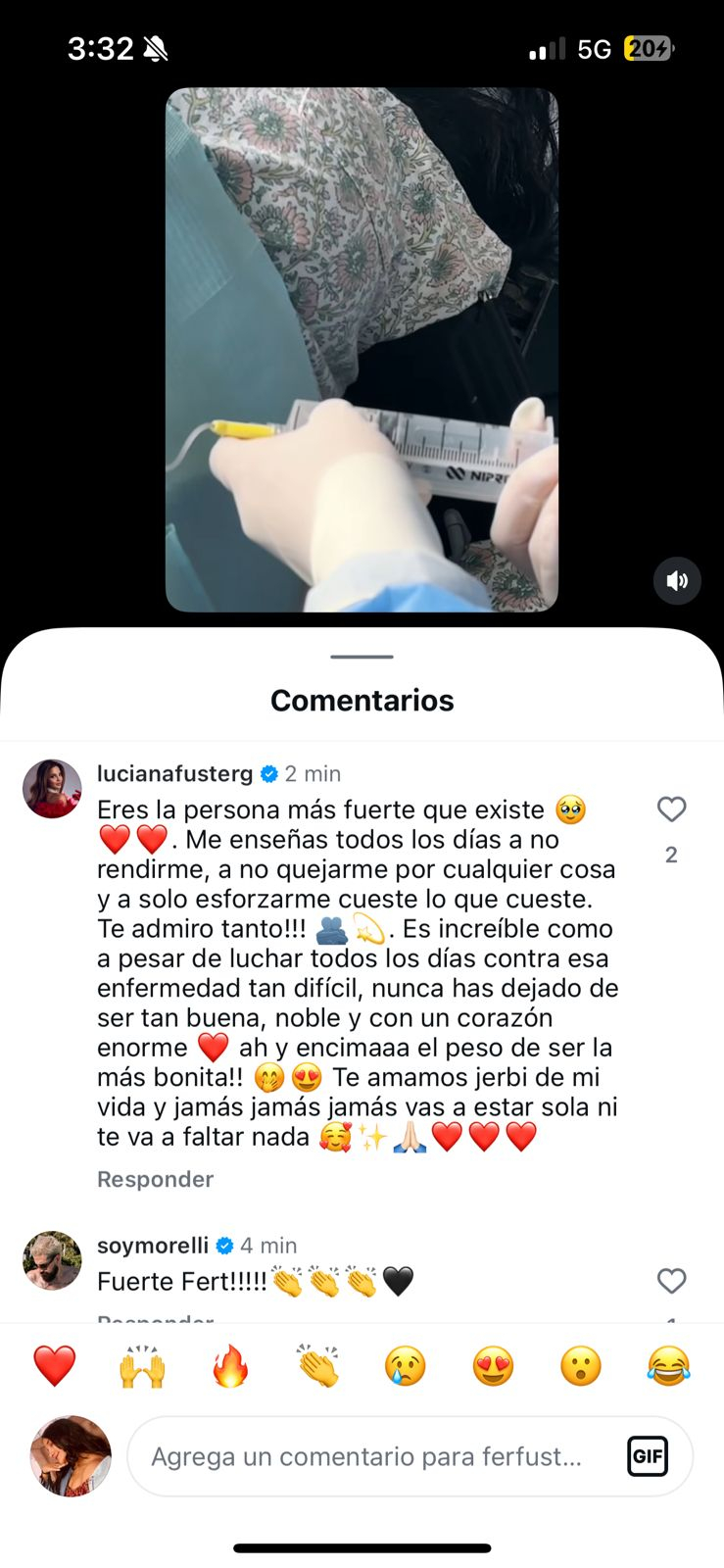Viewport: 724px width, 1568px height.
Task: Send the raised hands emoji reaction
Action: (x=142, y=1365)
